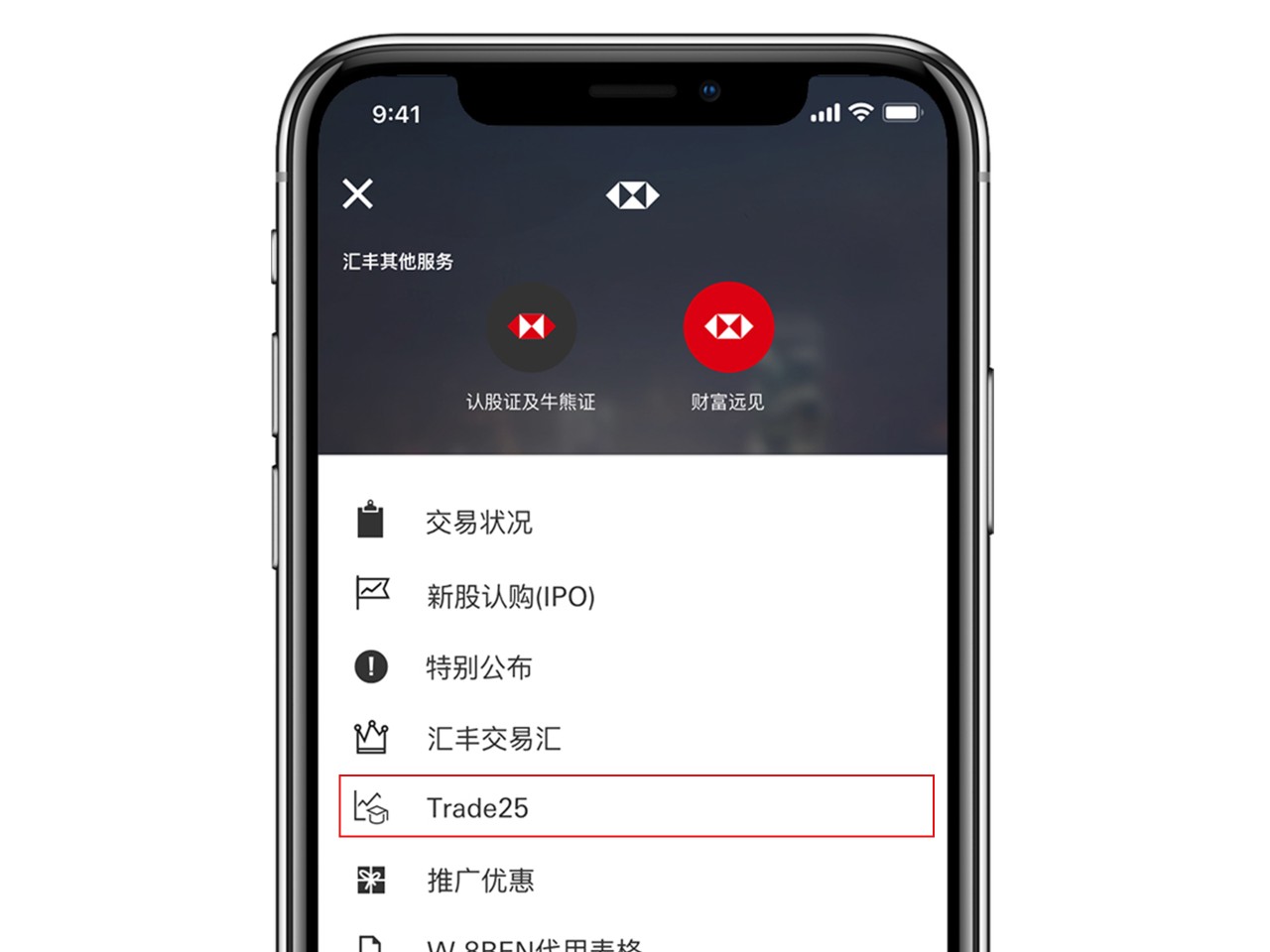This screenshot has width=1270, height=952.
Task: Open 汇丰交易汇
Action: 493,739
